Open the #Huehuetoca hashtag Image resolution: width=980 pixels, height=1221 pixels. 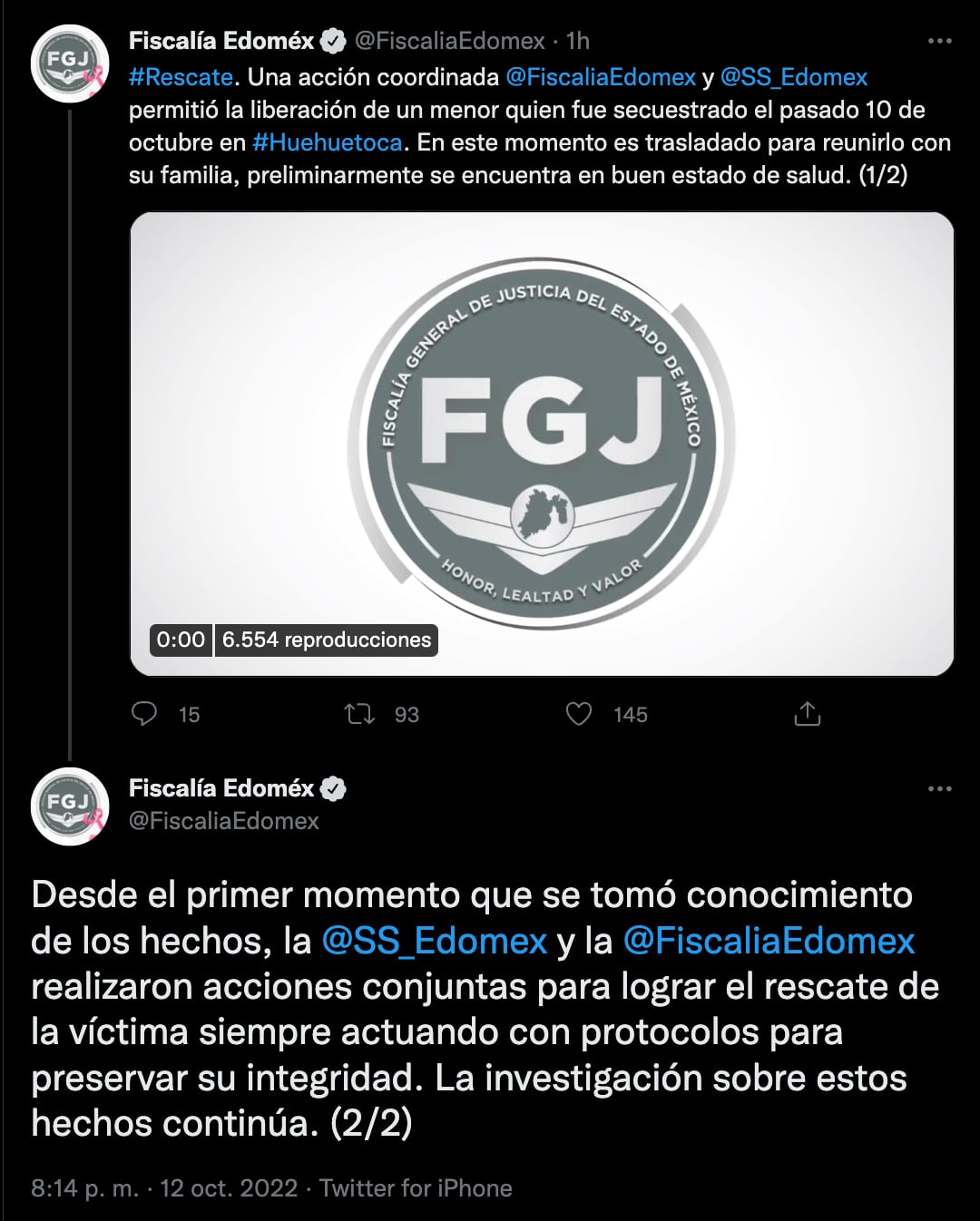pos(328,142)
